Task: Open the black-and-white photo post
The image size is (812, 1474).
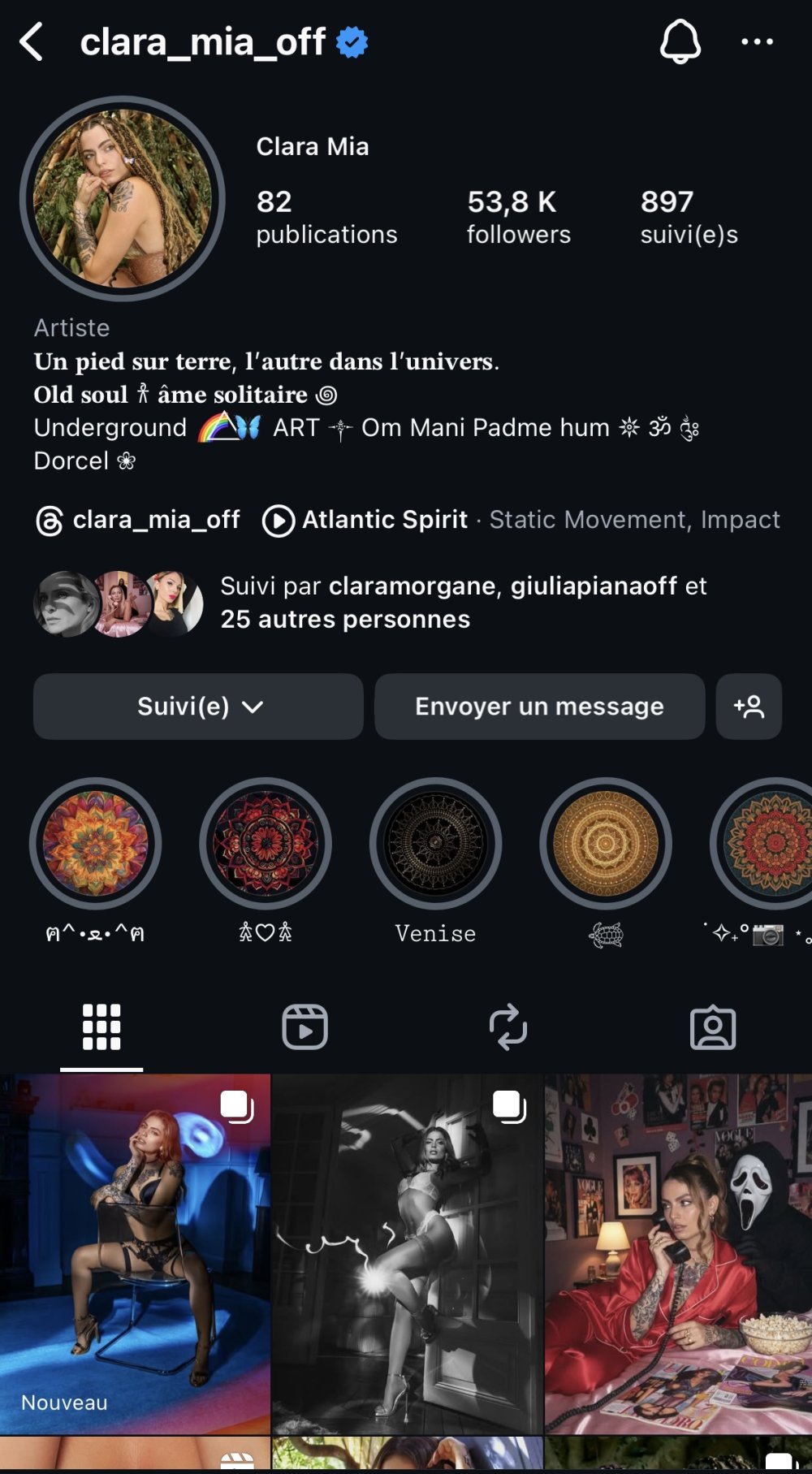Action: pos(407,1253)
